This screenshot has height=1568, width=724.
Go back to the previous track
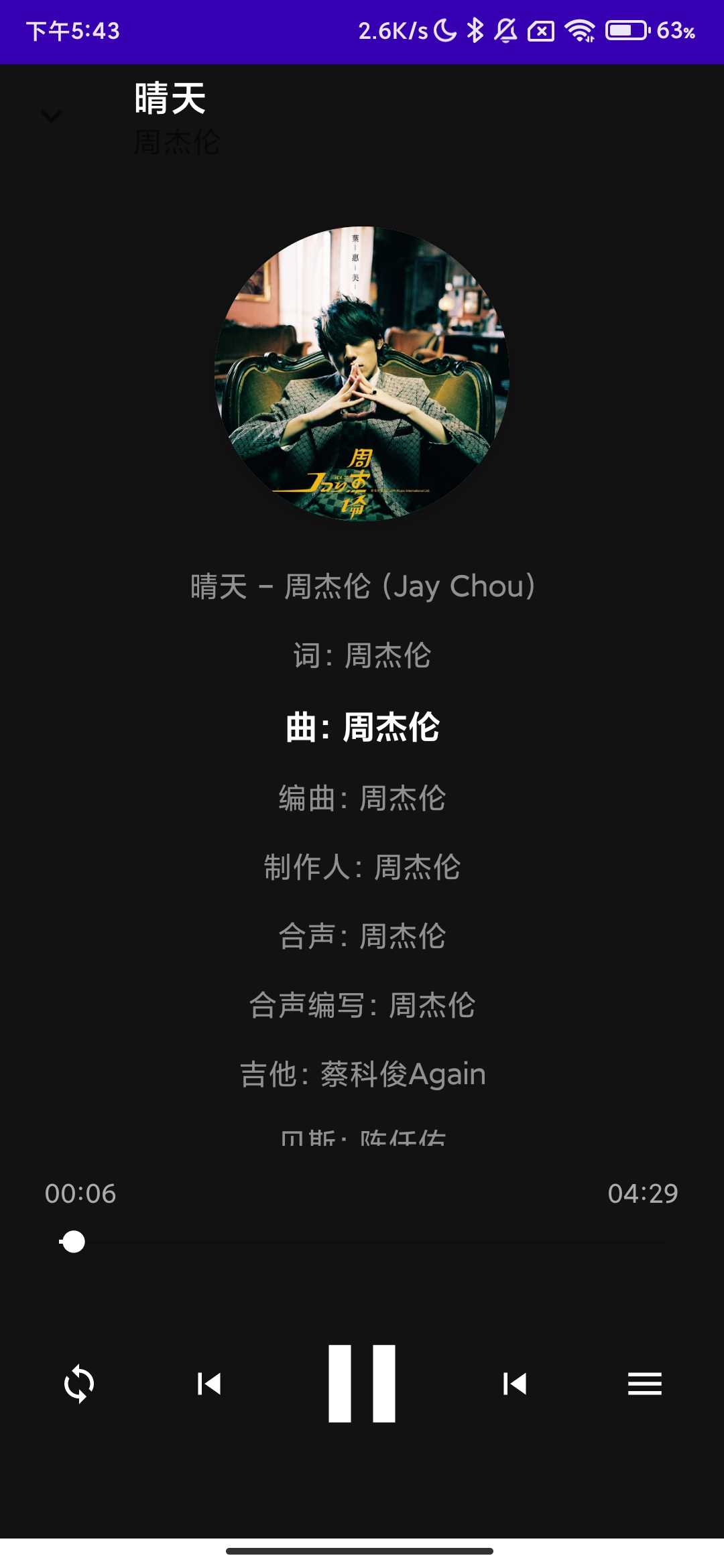(x=209, y=1385)
